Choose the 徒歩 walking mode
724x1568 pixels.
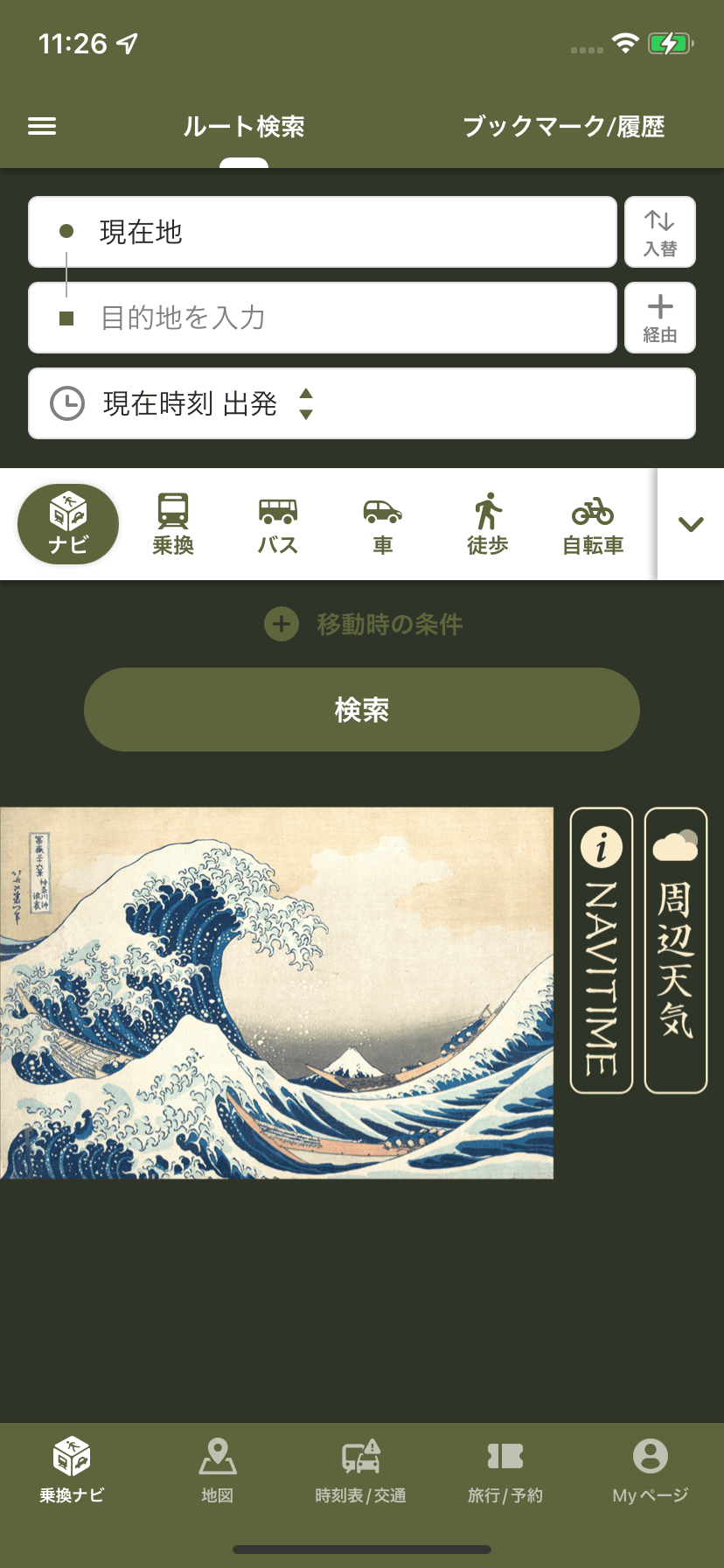(x=488, y=524)
